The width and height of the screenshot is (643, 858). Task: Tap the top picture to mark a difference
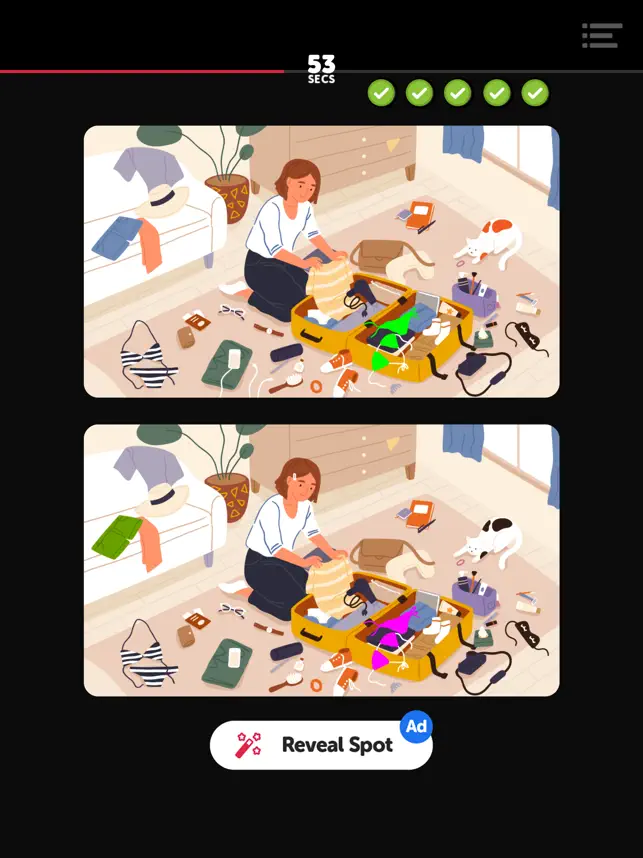(x=321, y=261)
